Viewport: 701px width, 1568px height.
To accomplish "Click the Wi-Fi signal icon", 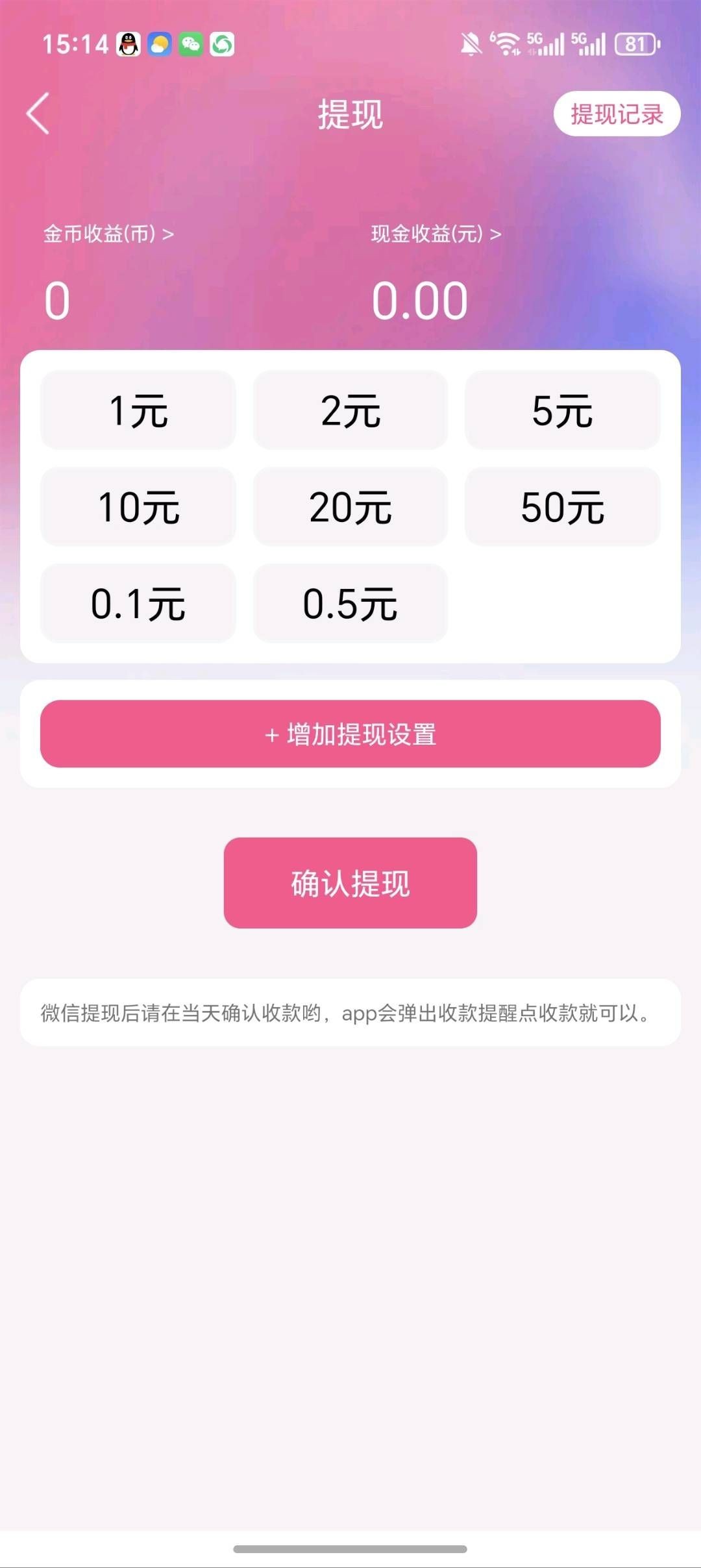I will [506, 43].
